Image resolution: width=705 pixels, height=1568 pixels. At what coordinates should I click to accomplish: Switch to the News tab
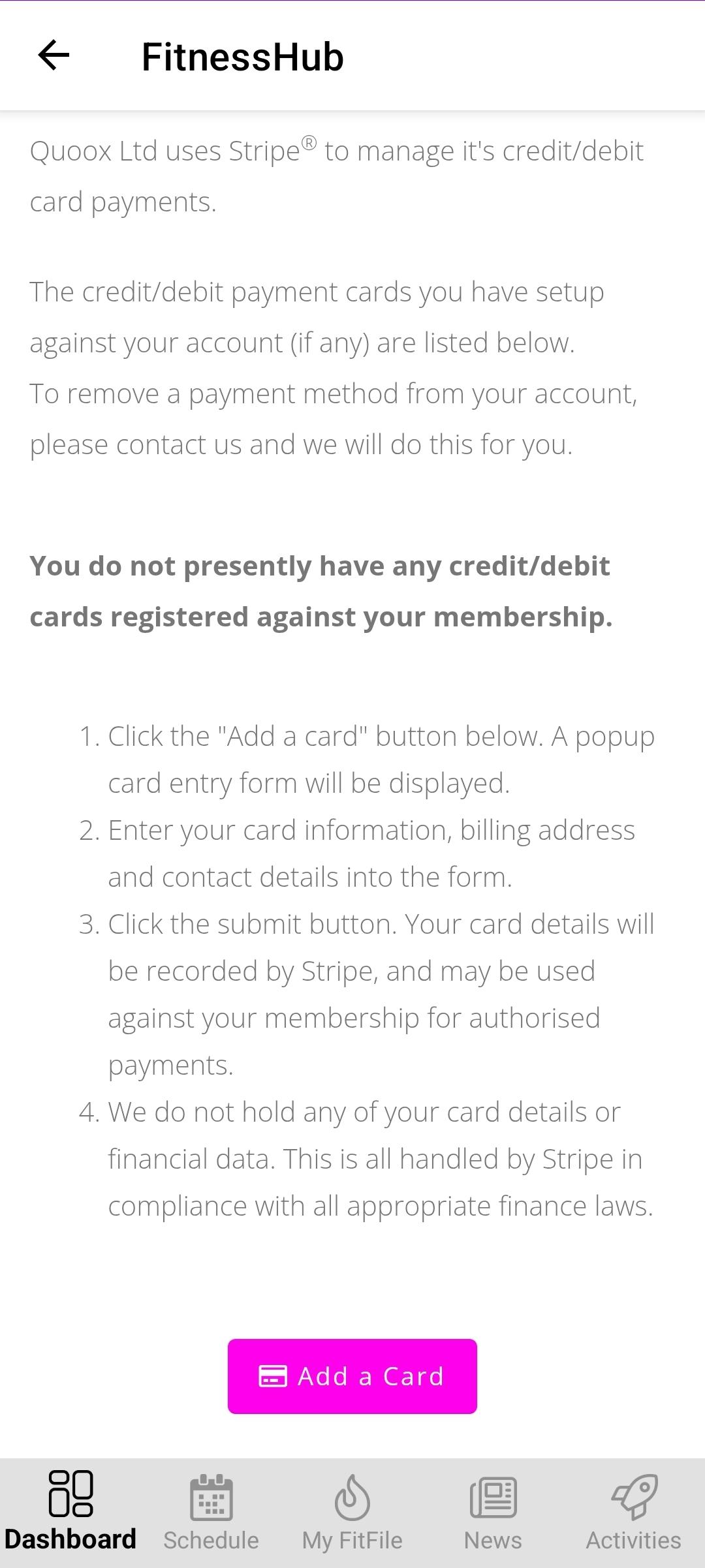click(493, 1511)
